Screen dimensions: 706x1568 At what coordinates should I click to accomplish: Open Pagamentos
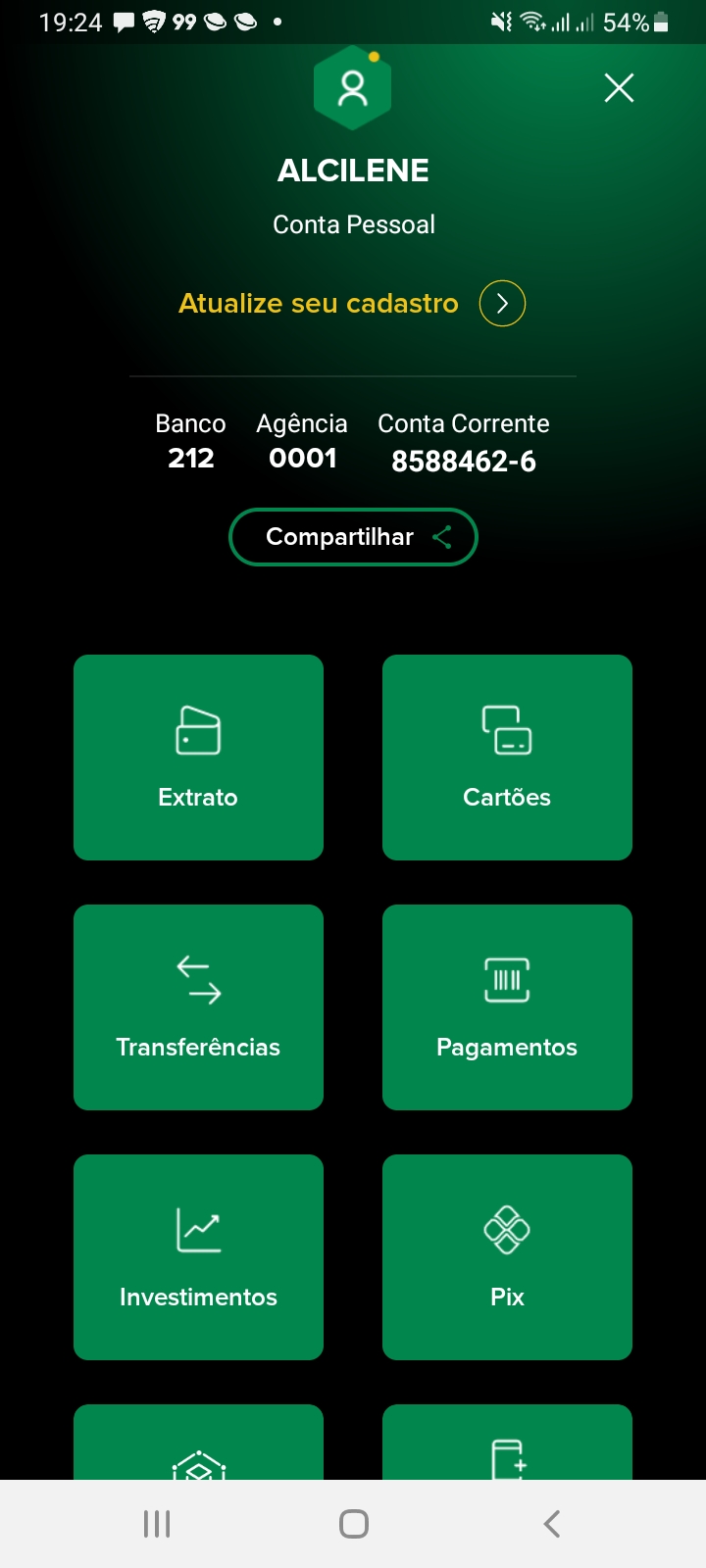[x=507, y=1007]
